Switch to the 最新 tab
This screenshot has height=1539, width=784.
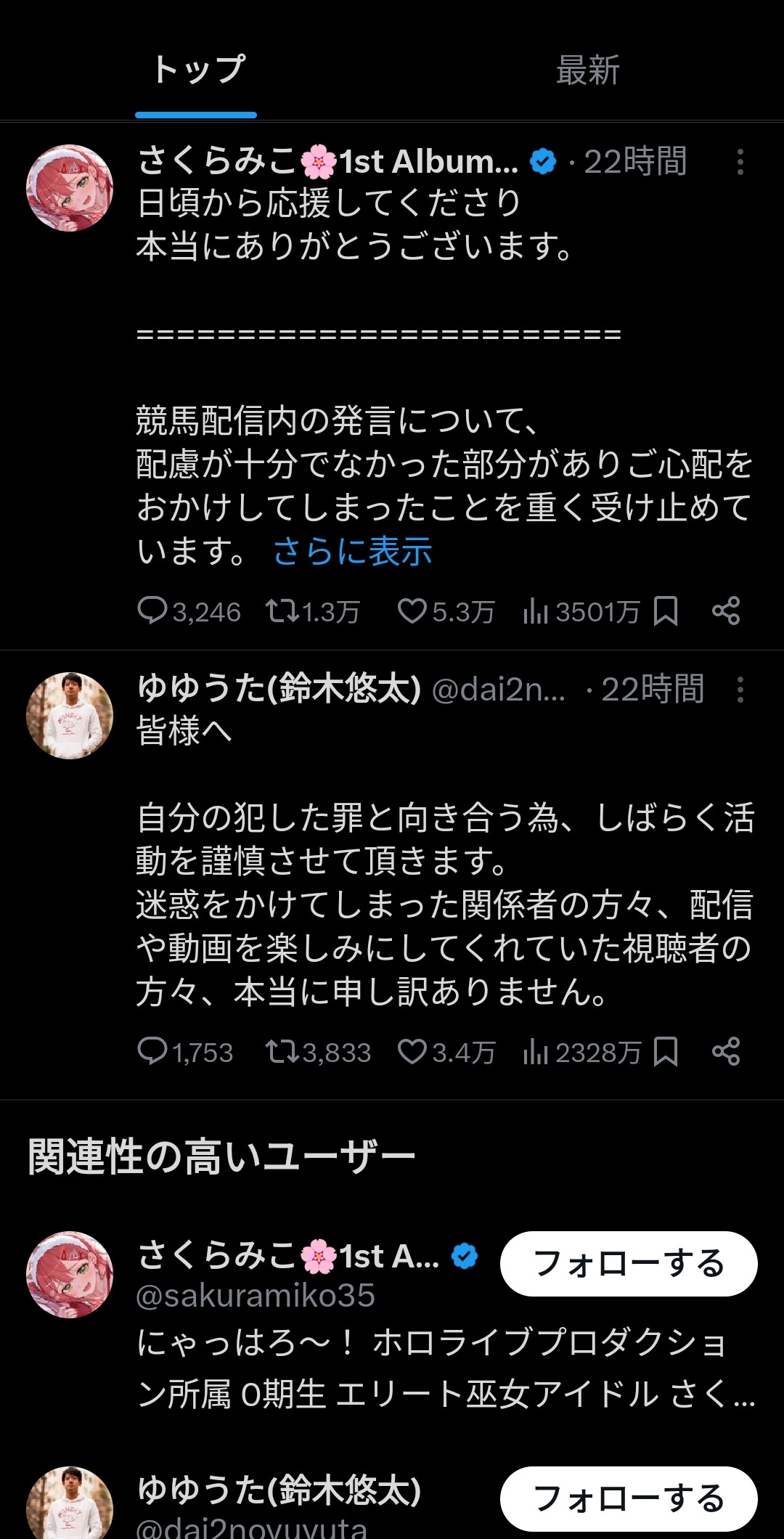click(587, 70)
